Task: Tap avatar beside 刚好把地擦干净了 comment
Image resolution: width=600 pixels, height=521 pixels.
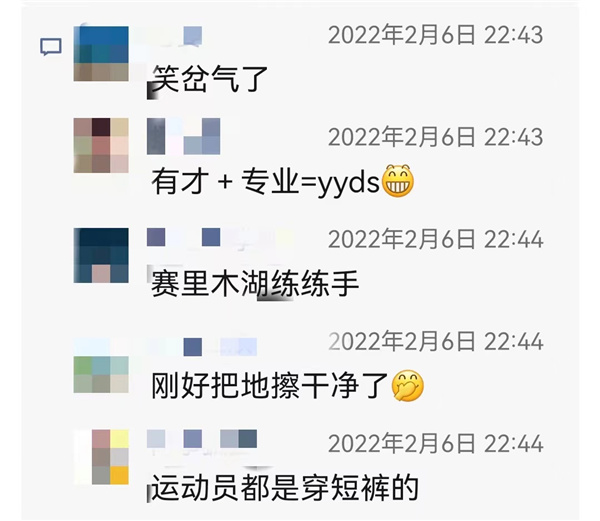Action: click(101, 365)
